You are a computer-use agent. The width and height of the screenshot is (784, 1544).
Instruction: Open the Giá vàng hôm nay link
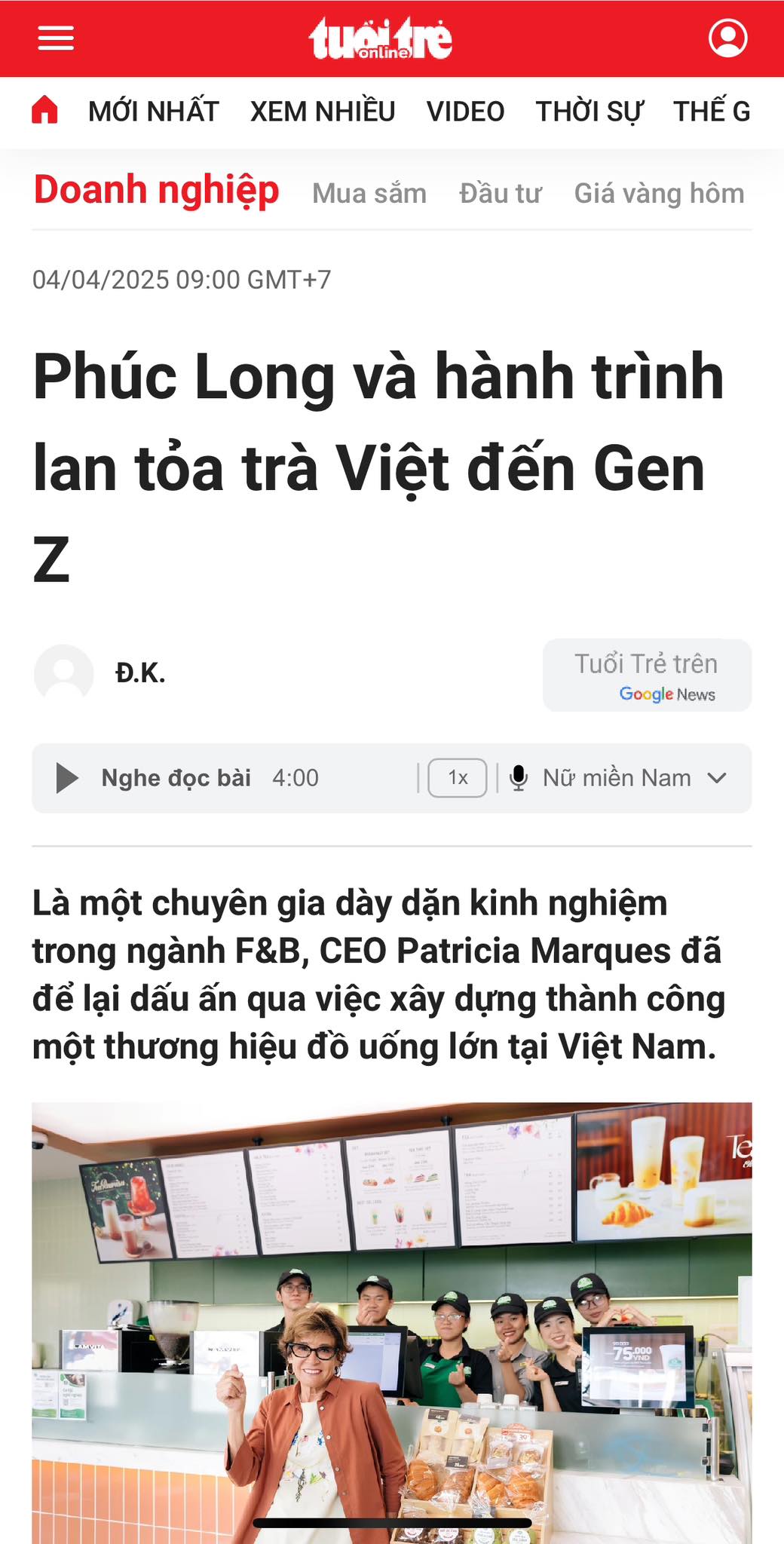pyautogui.click(x=659, y=194)
